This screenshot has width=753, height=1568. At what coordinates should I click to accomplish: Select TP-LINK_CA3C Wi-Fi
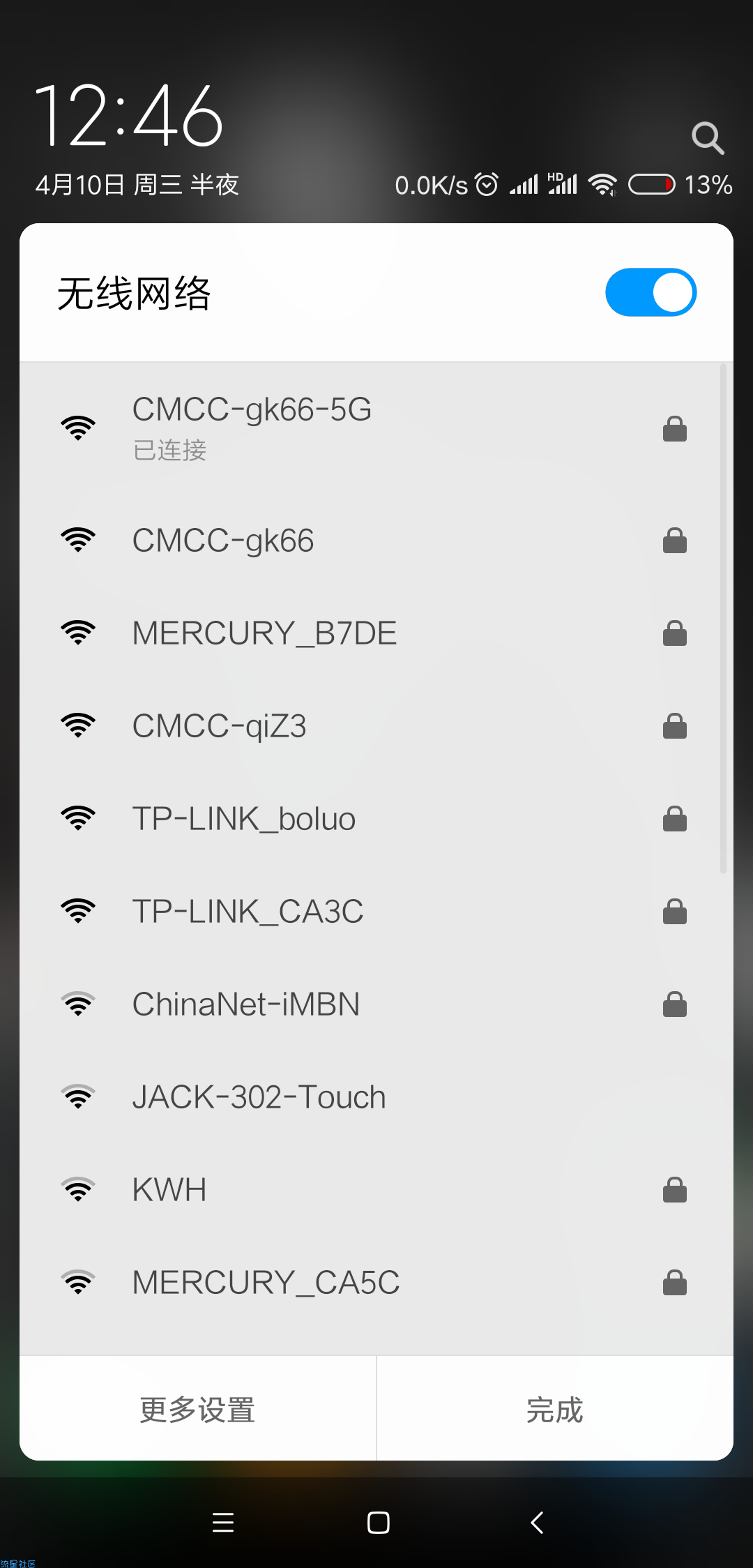tap(376, 912)
